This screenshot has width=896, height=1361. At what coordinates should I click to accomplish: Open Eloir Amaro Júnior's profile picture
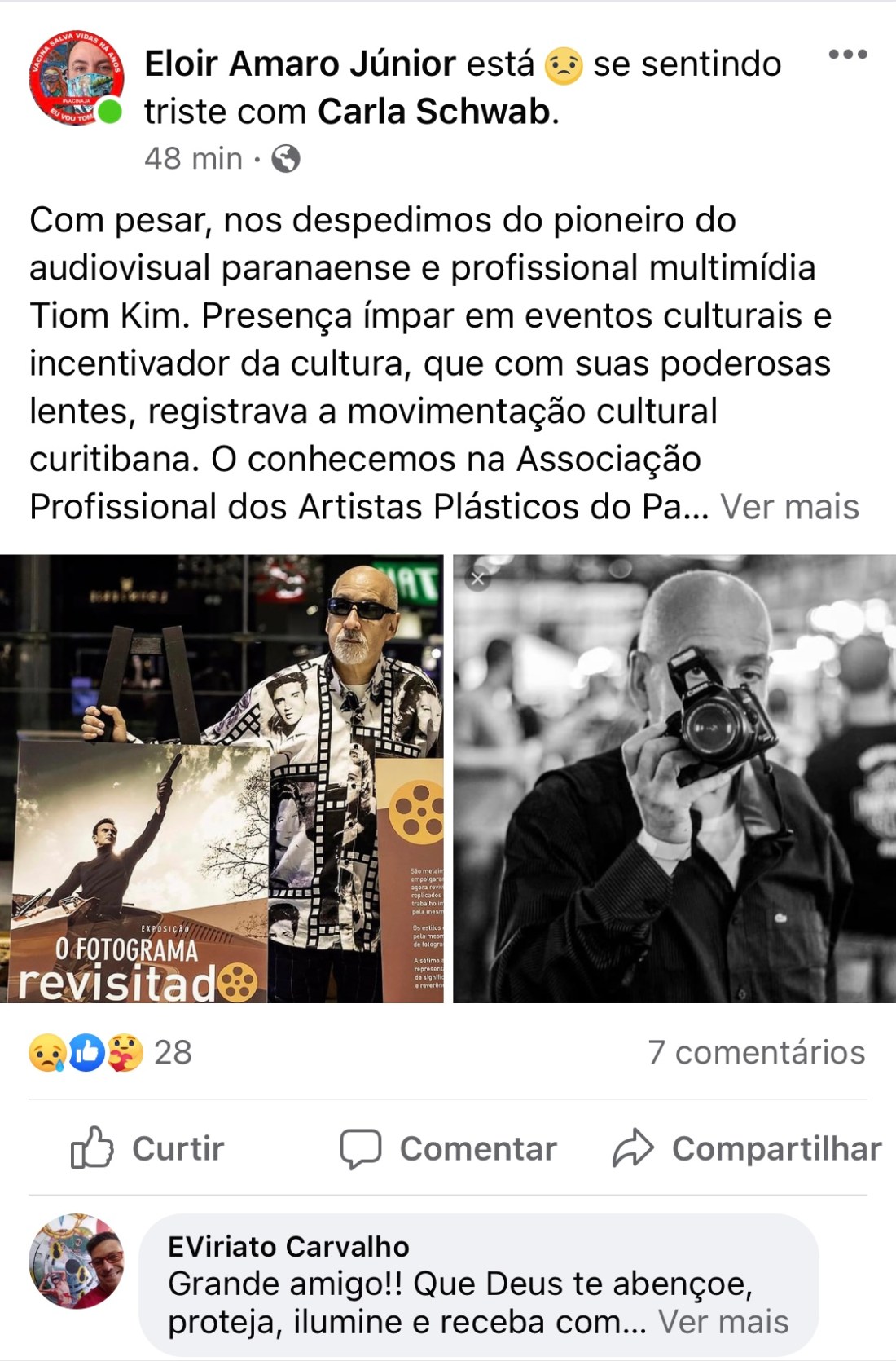76,79
